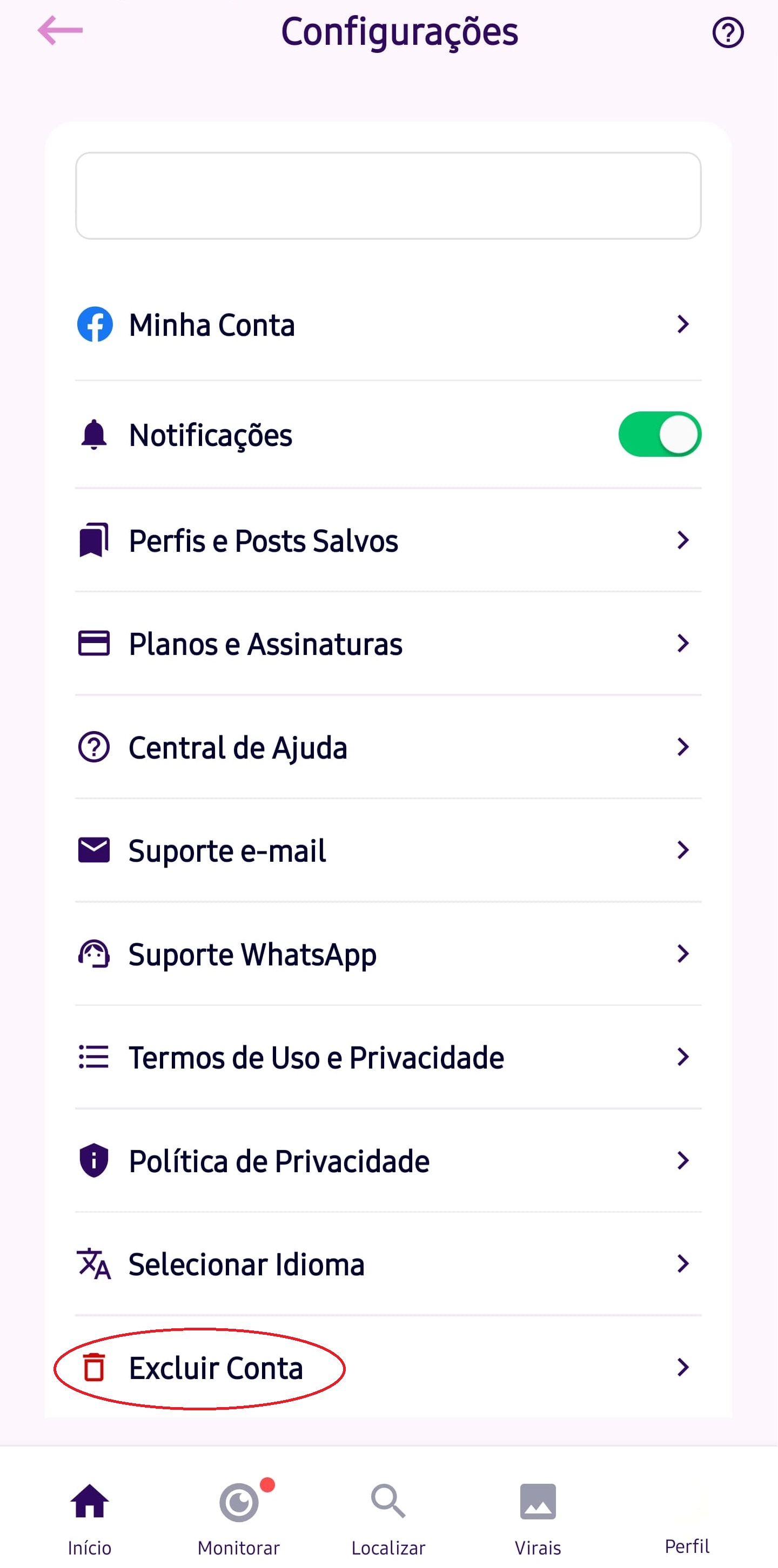Go back using the pink arrow
778x1568 pixels.
coord(61,30)
